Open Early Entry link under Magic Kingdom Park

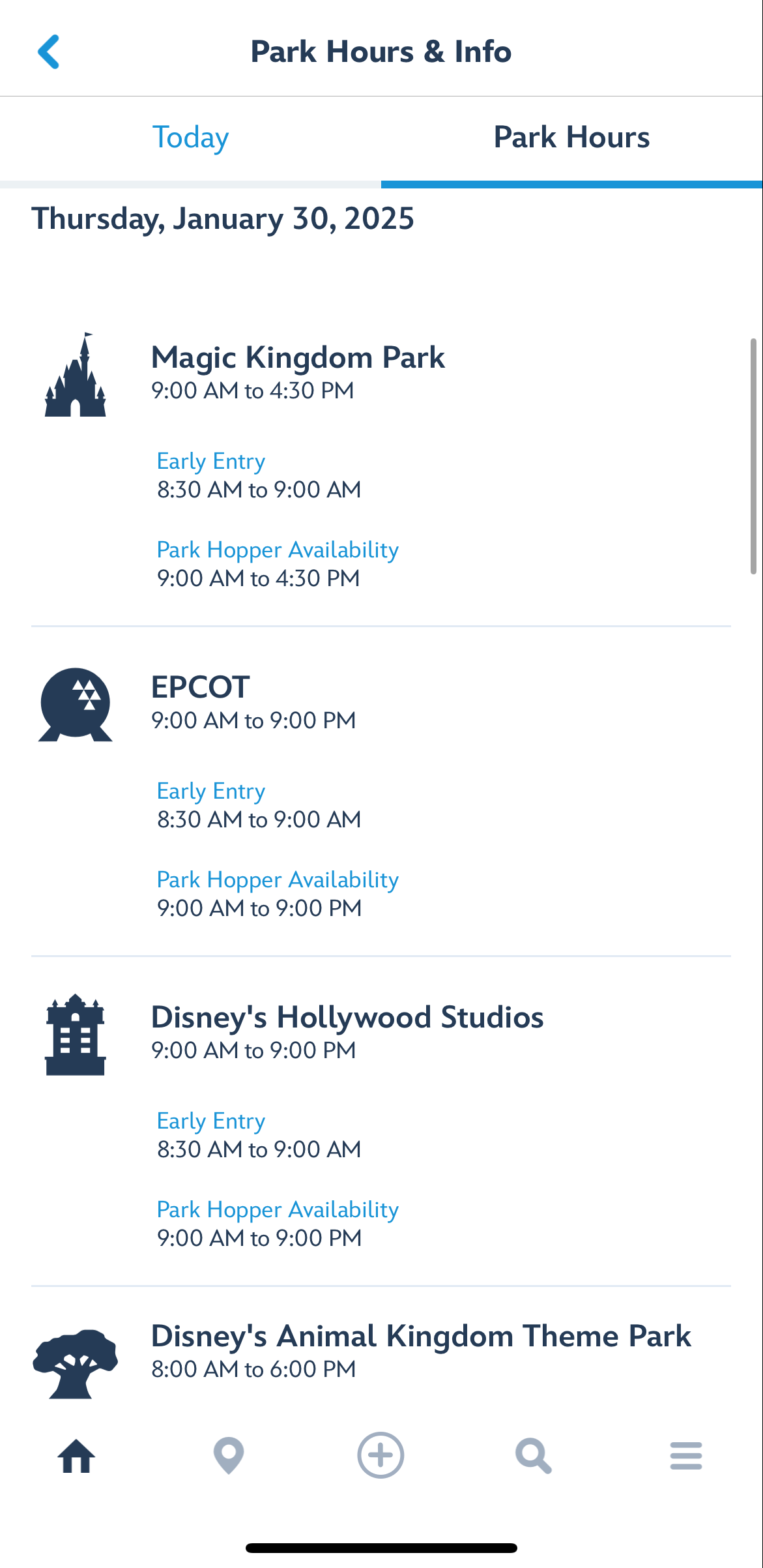click(x=211, y=461)
